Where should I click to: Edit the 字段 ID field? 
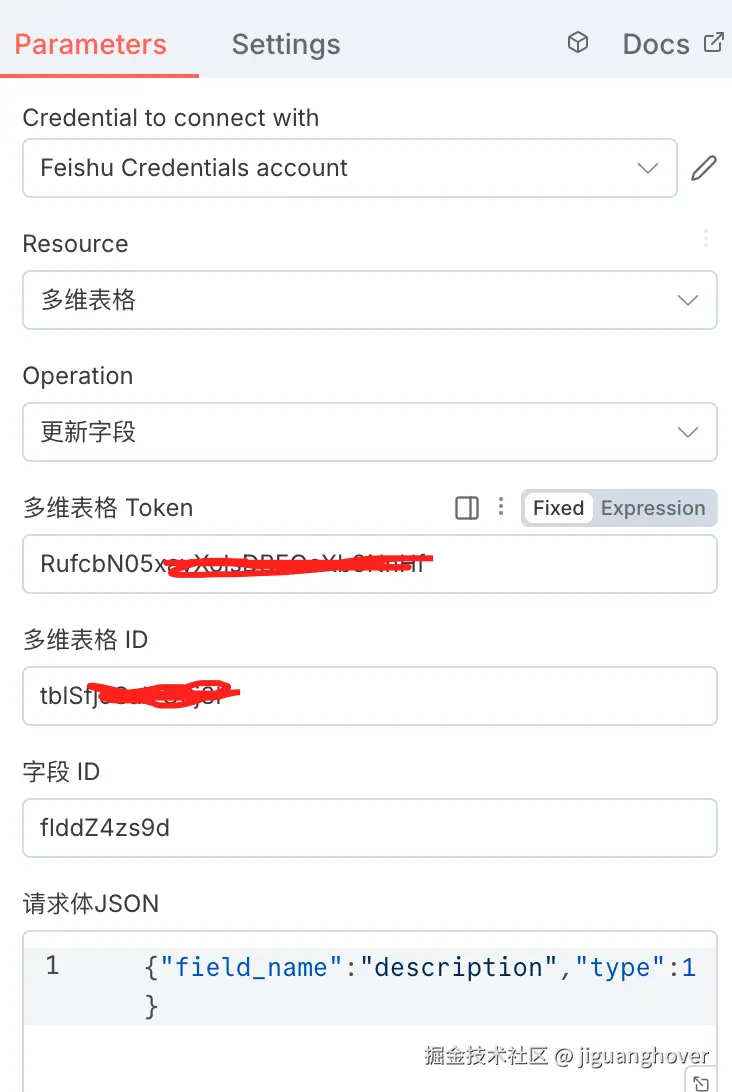tap(369, 828)
